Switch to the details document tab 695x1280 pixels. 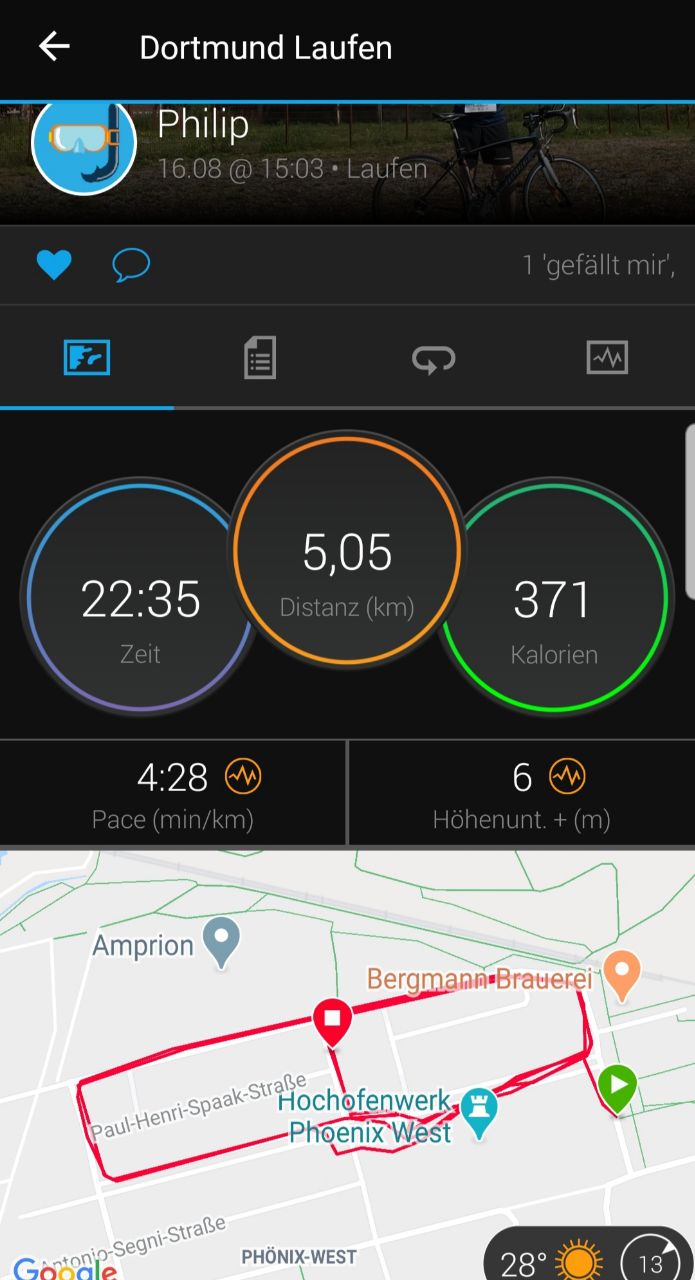click(260, 358)
